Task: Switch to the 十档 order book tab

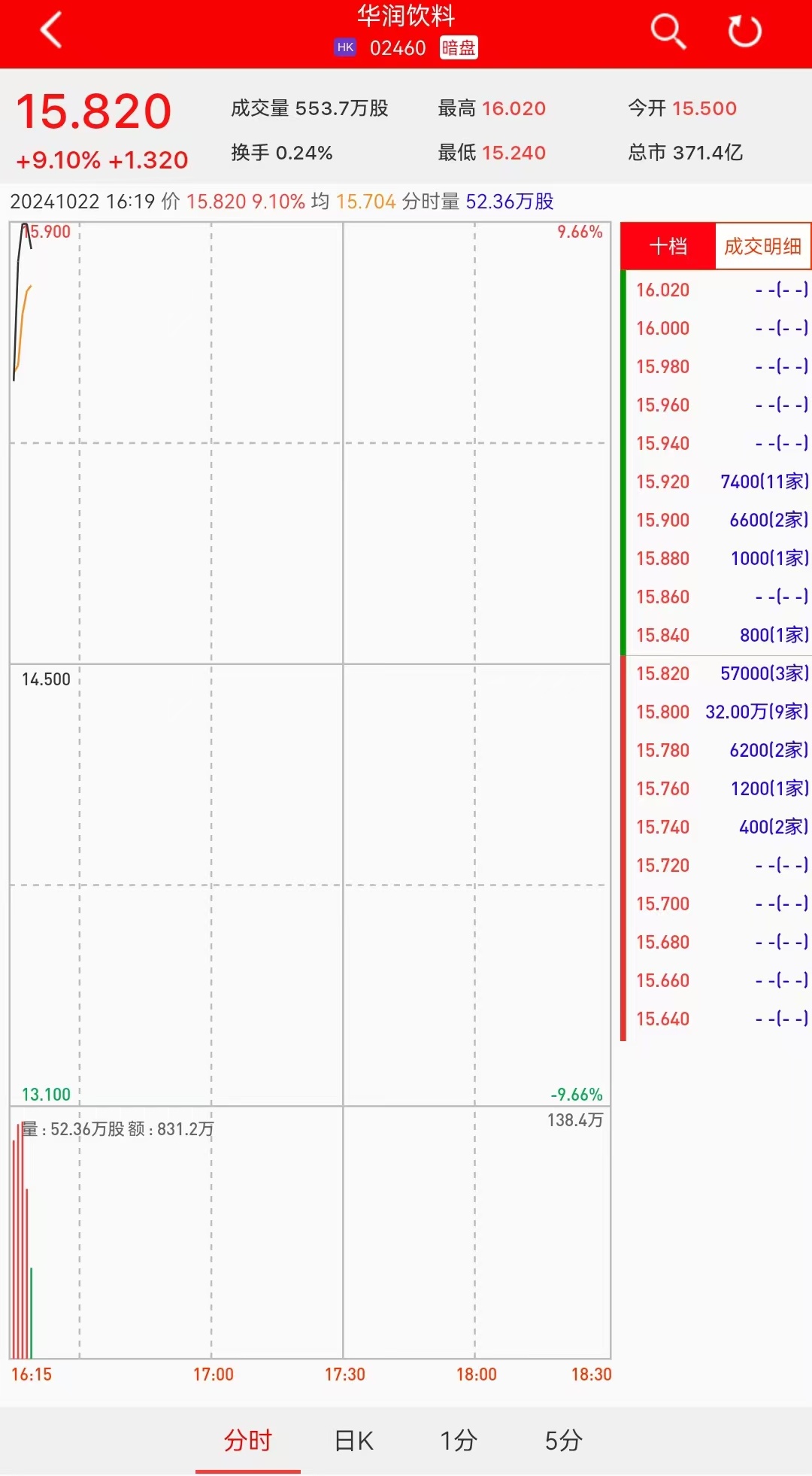Action: point(668,246)
